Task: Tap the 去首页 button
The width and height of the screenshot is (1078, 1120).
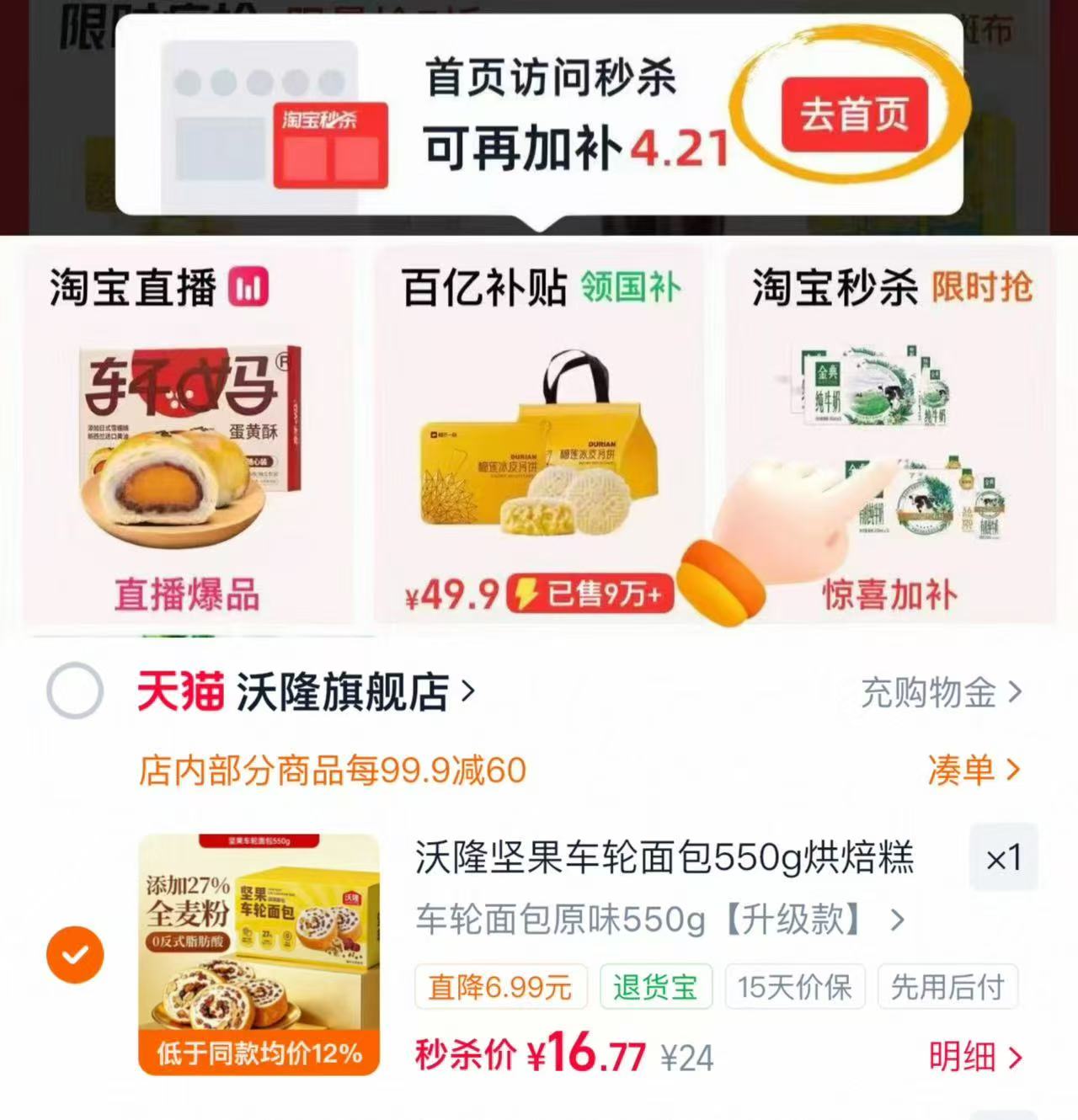Action: 854,114
